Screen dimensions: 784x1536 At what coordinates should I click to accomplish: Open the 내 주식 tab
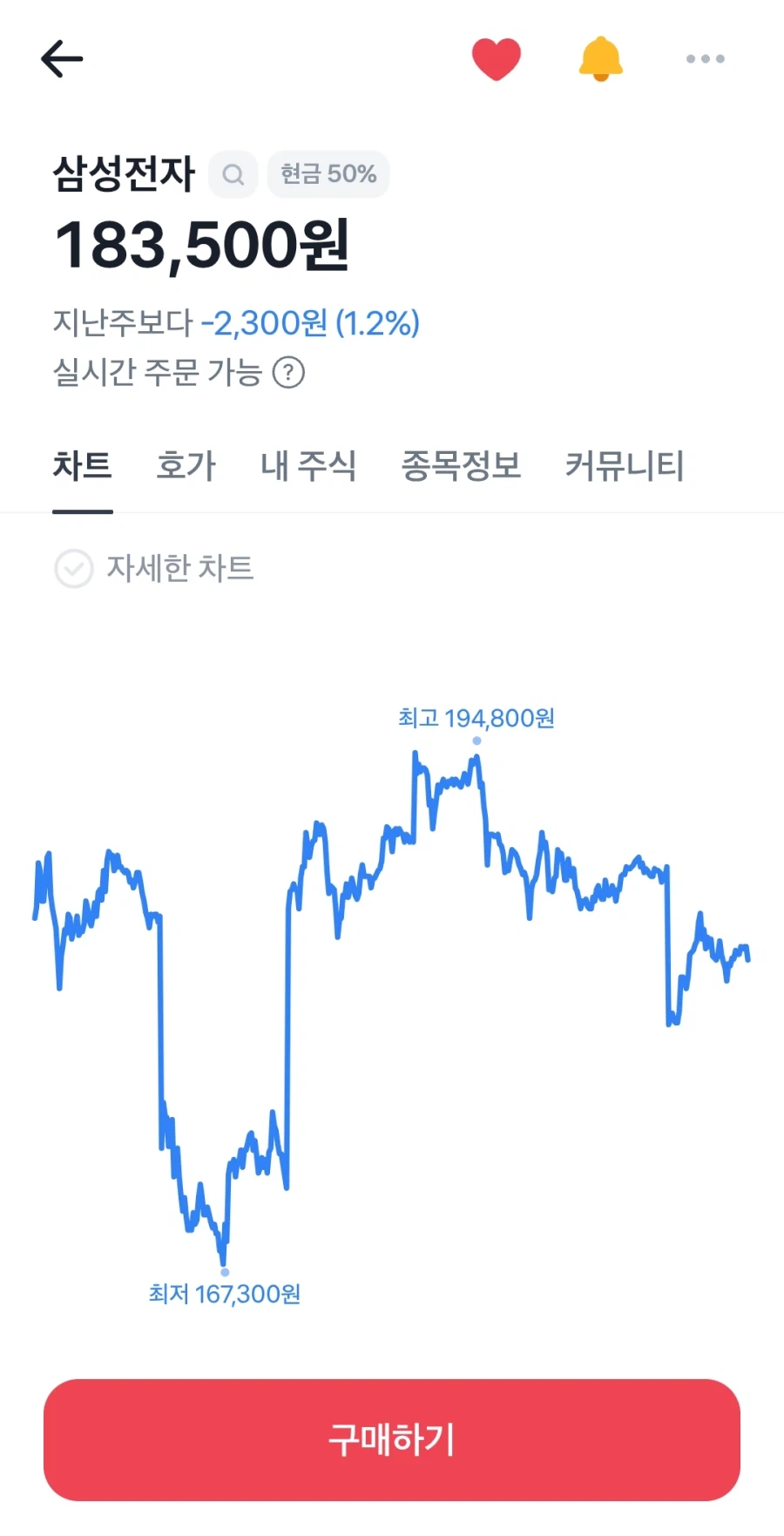309,467
